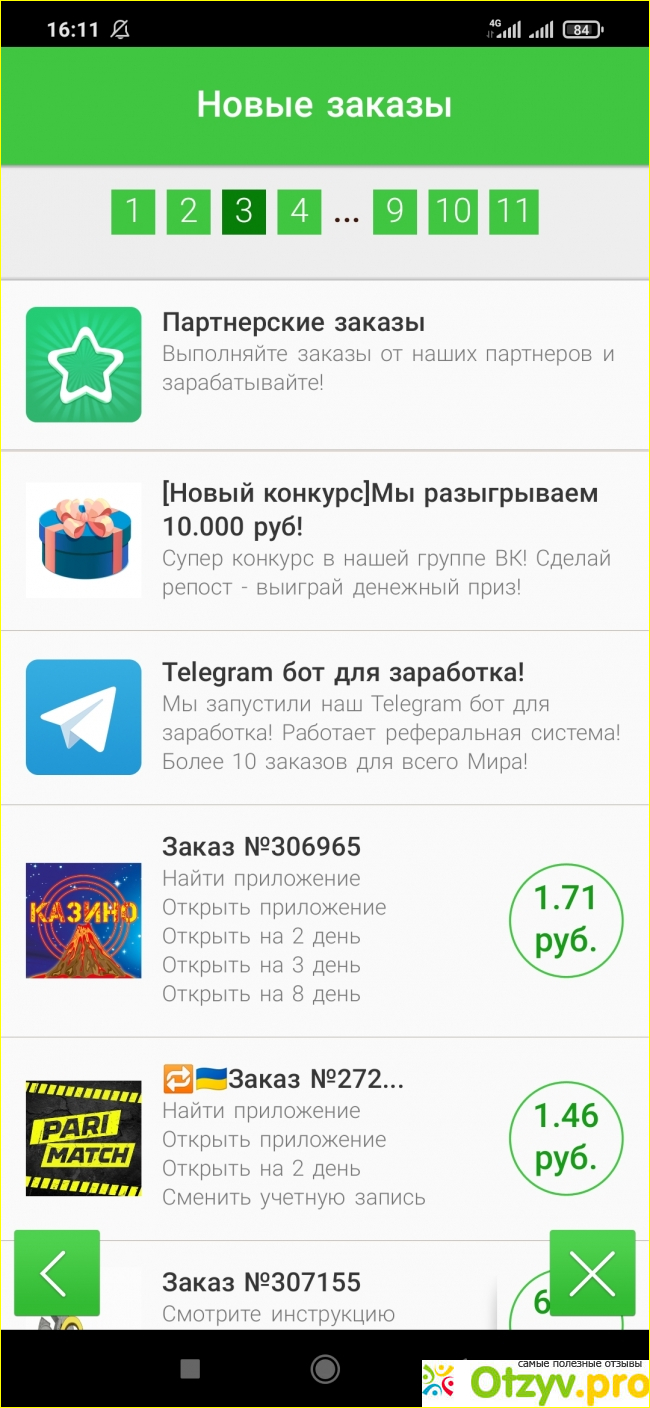Tap the green X close button

(592, 1273)
